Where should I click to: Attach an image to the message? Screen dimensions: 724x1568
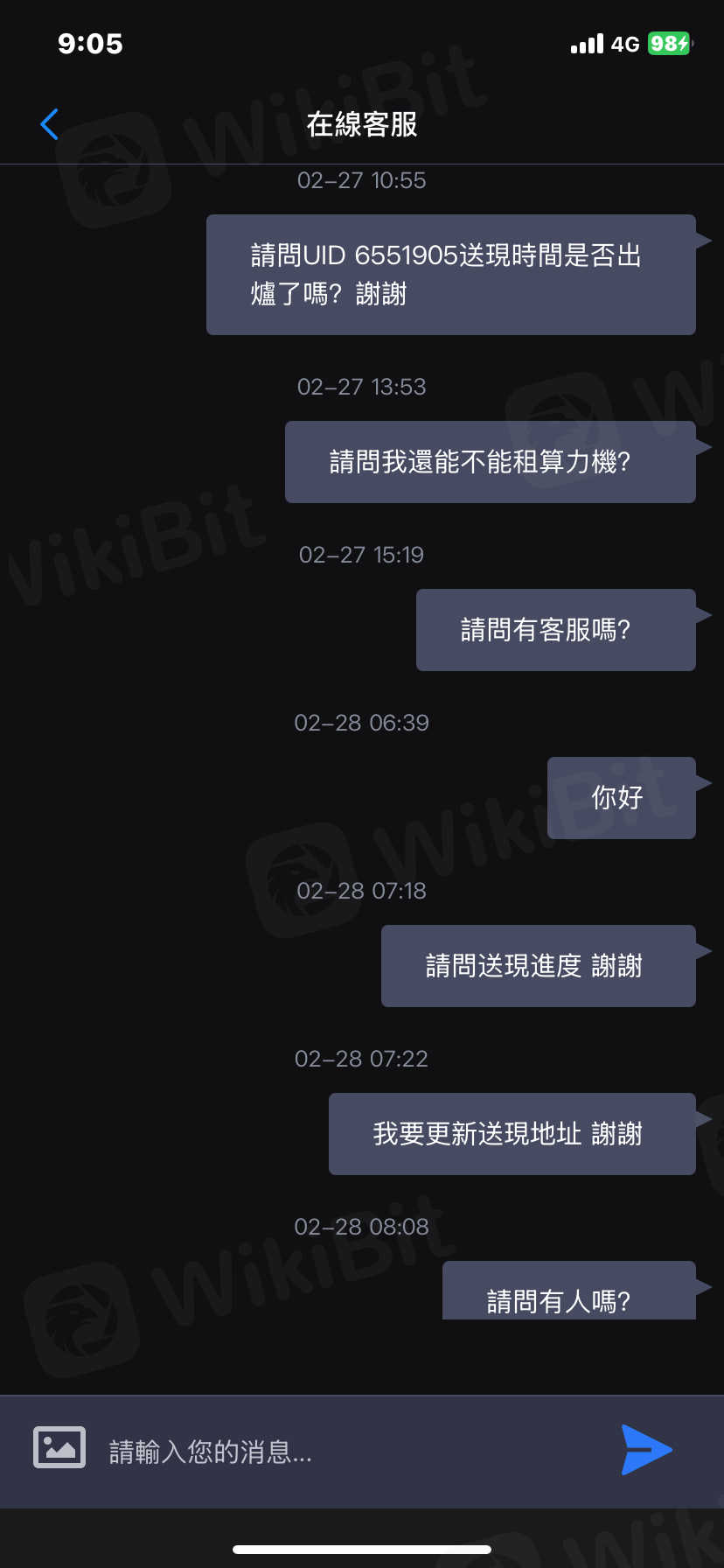click(59, 1447)
